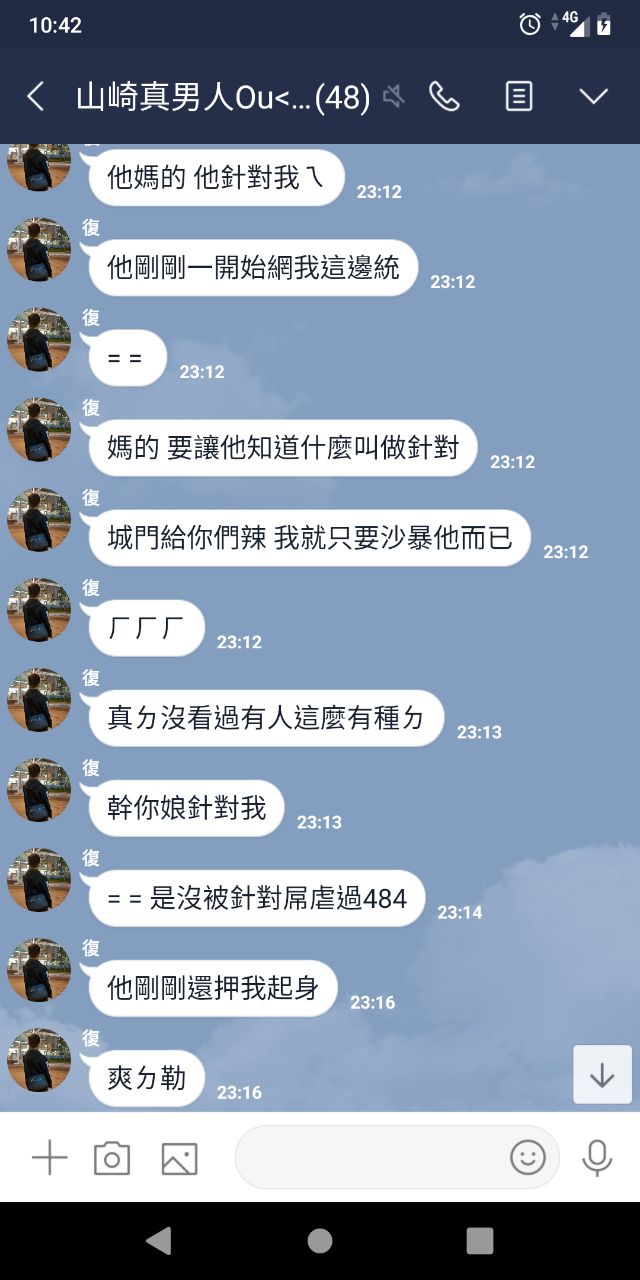Record a voice message with microphone

(597, 1158)
